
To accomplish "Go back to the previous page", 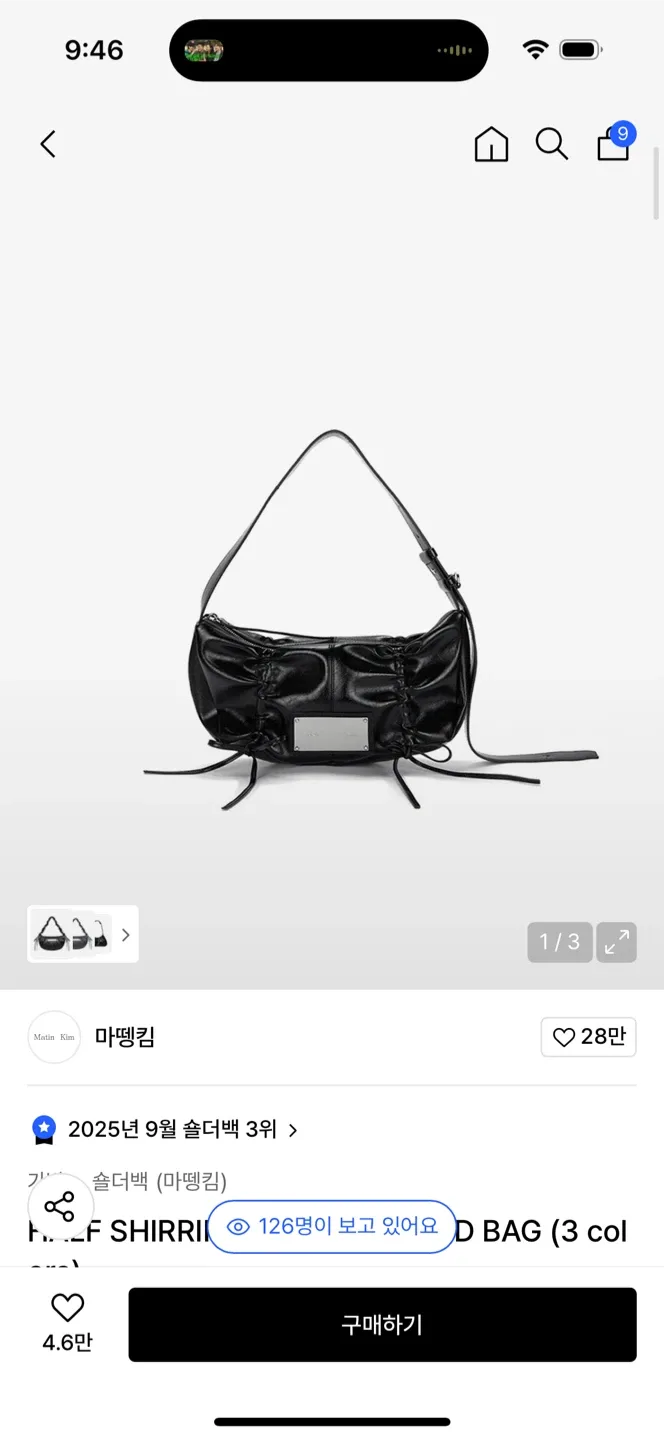I will pyautogui.click(x=47, y=144).
